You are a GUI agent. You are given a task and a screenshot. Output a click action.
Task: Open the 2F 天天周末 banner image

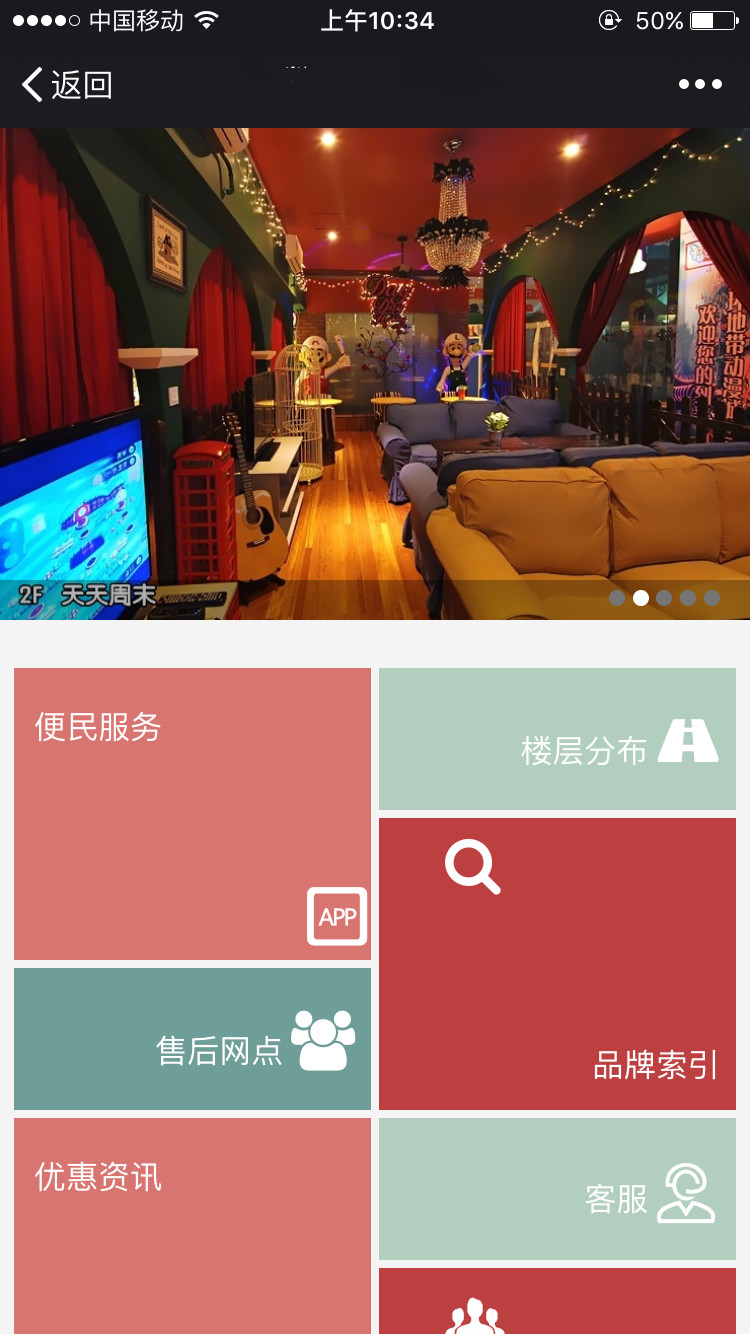[x=375, y=373]
